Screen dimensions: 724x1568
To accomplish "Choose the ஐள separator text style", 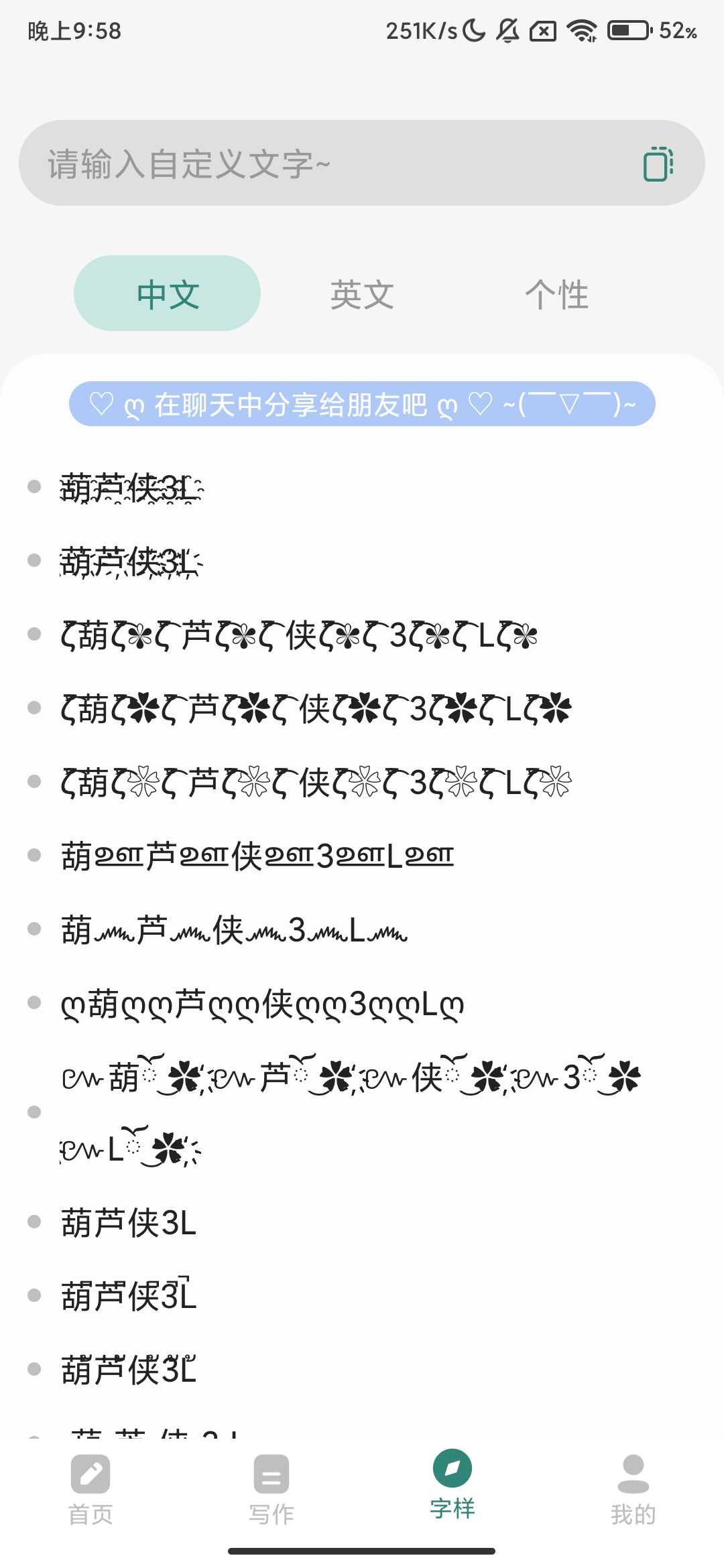I will [257, 856].
